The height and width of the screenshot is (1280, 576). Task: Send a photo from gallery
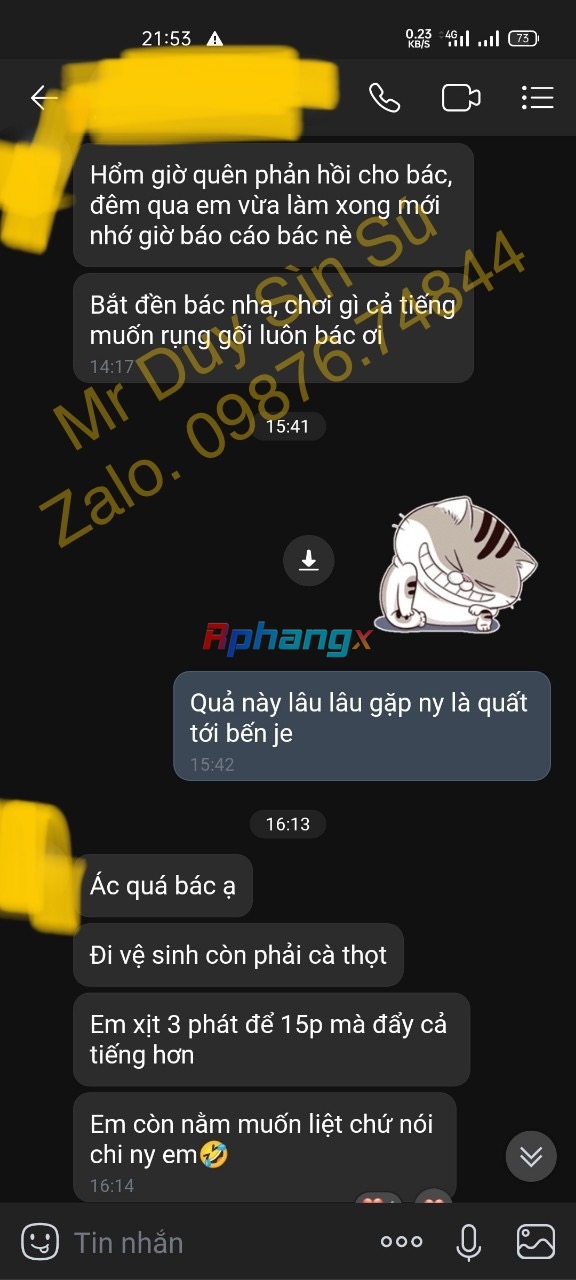tap(535, 1242)
